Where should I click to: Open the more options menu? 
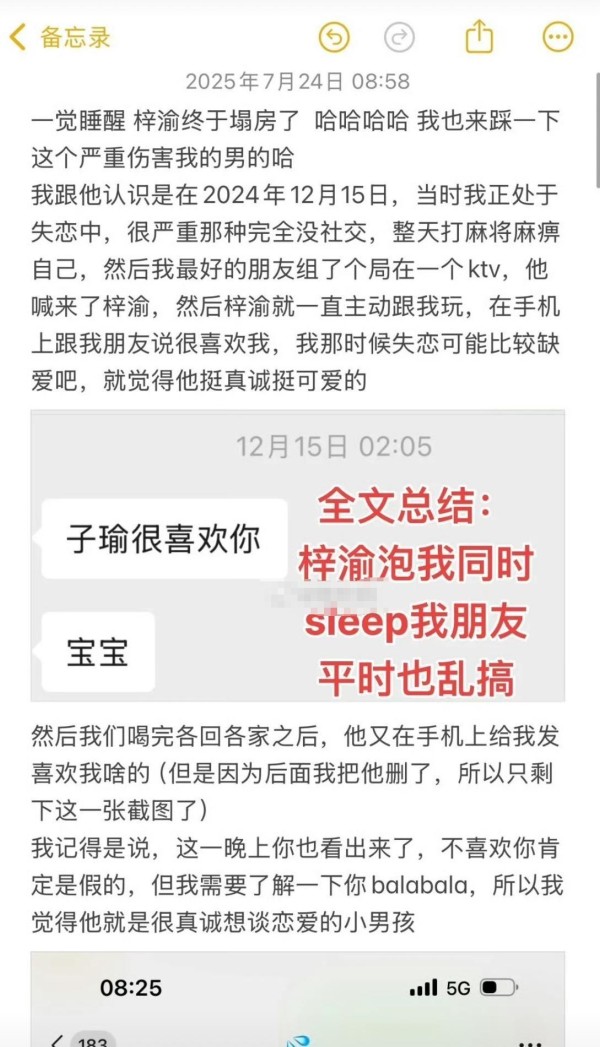[x=557, y=37]
